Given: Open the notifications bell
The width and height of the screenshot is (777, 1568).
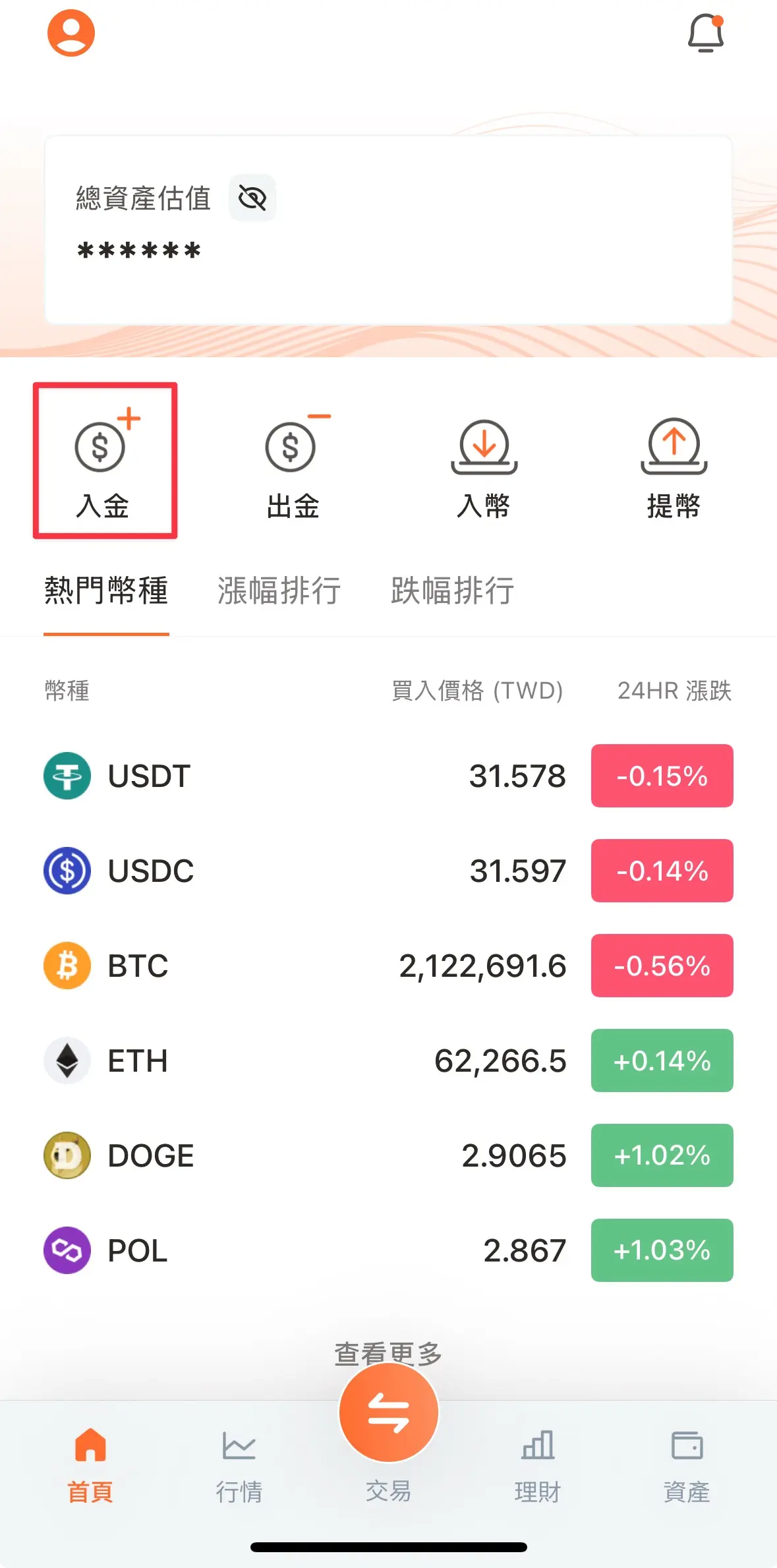Looking at the screenshot, I should [x=705, y=33].
